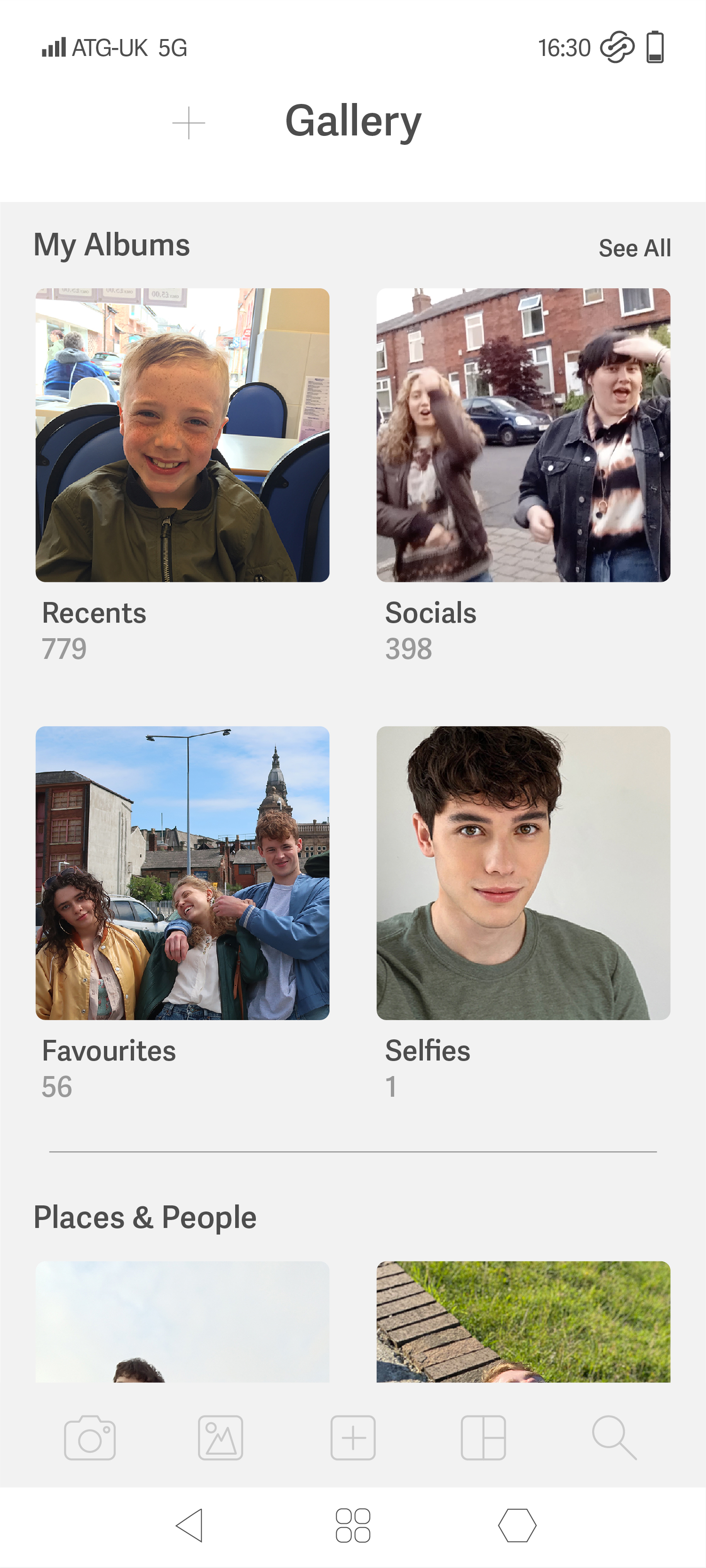Image resolution: width=706 pixels, height=1568 pixels.
Task: Open the Selfies album
Action: click(x=524, y=873)
